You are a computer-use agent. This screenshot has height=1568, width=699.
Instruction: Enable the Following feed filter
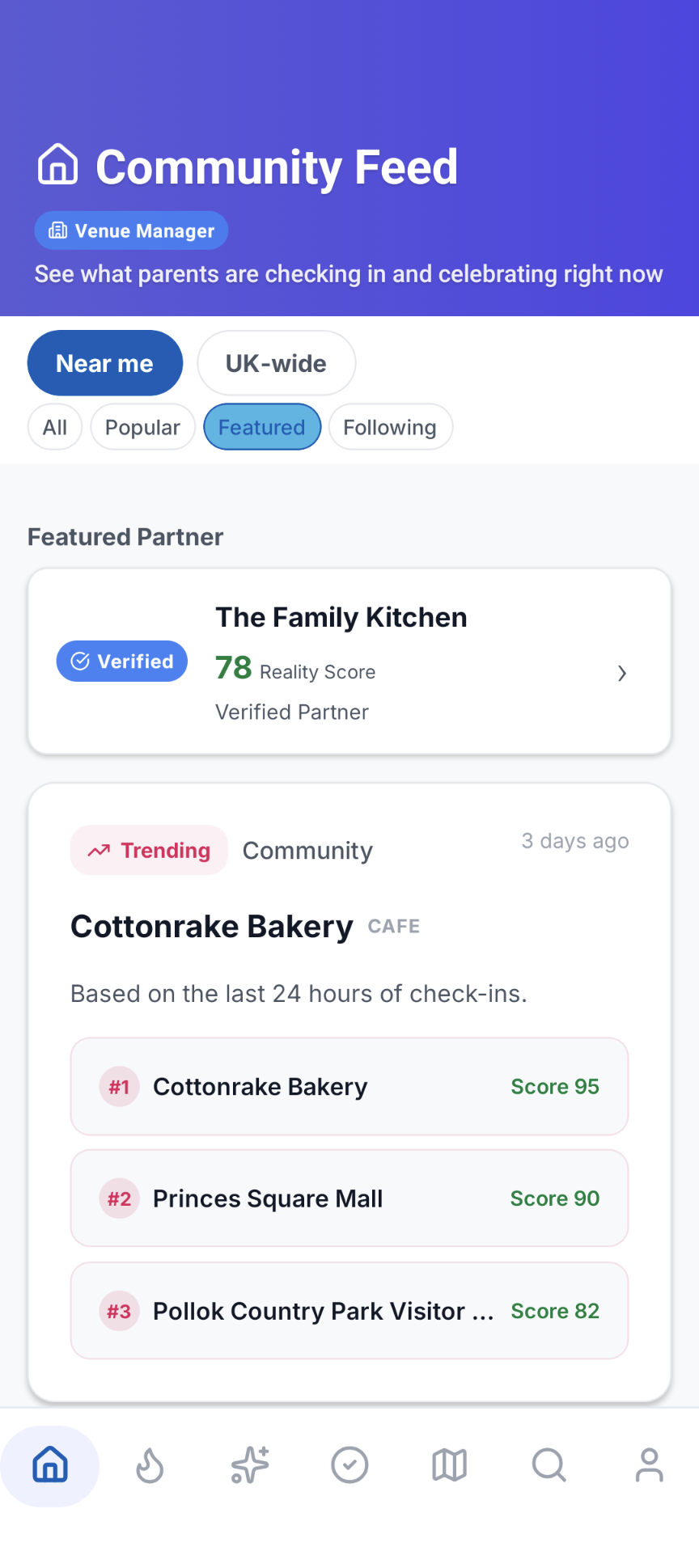point(391,427)
